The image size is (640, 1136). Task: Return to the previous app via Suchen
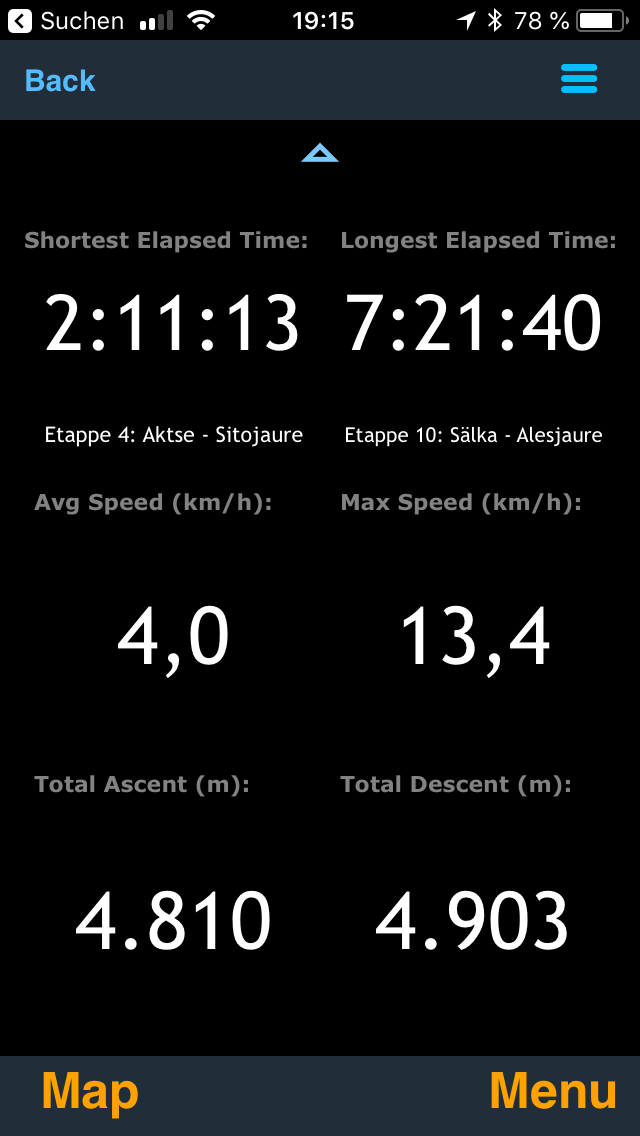tap(68, 20)
